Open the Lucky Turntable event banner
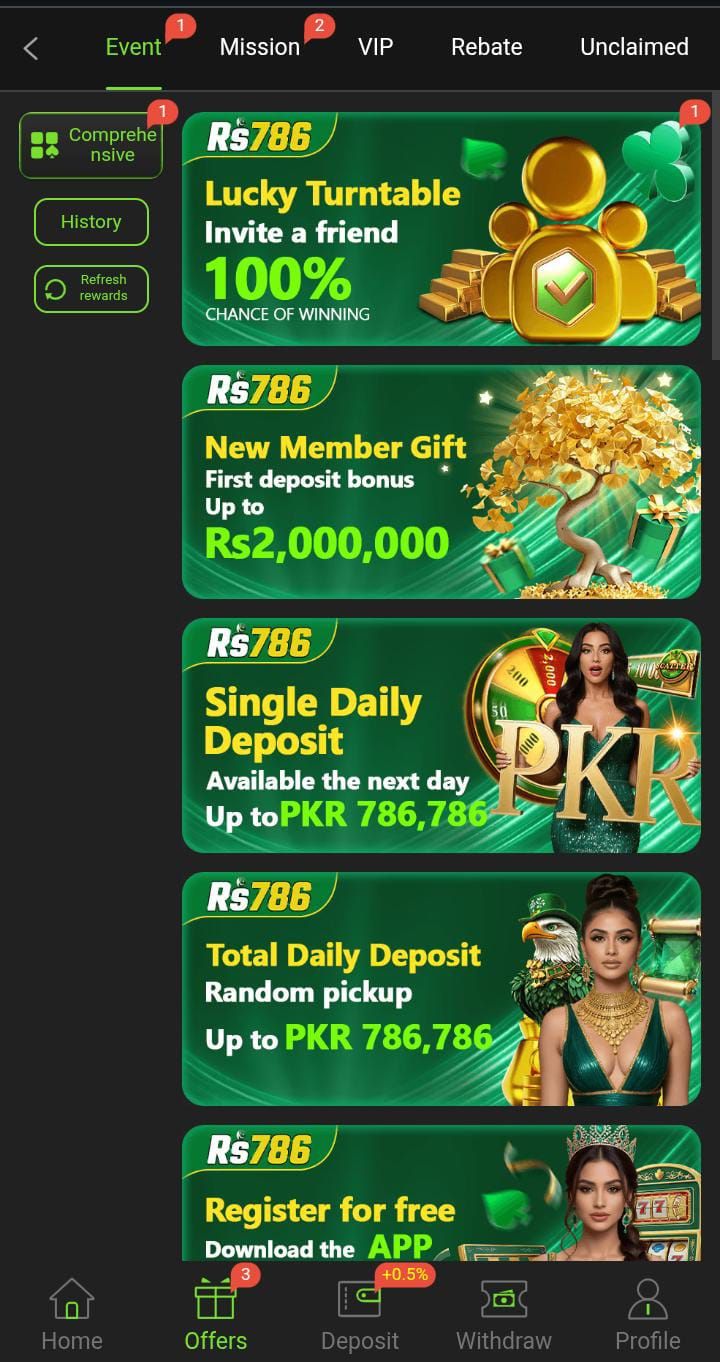720x1362 pixels. click(441, 229)
